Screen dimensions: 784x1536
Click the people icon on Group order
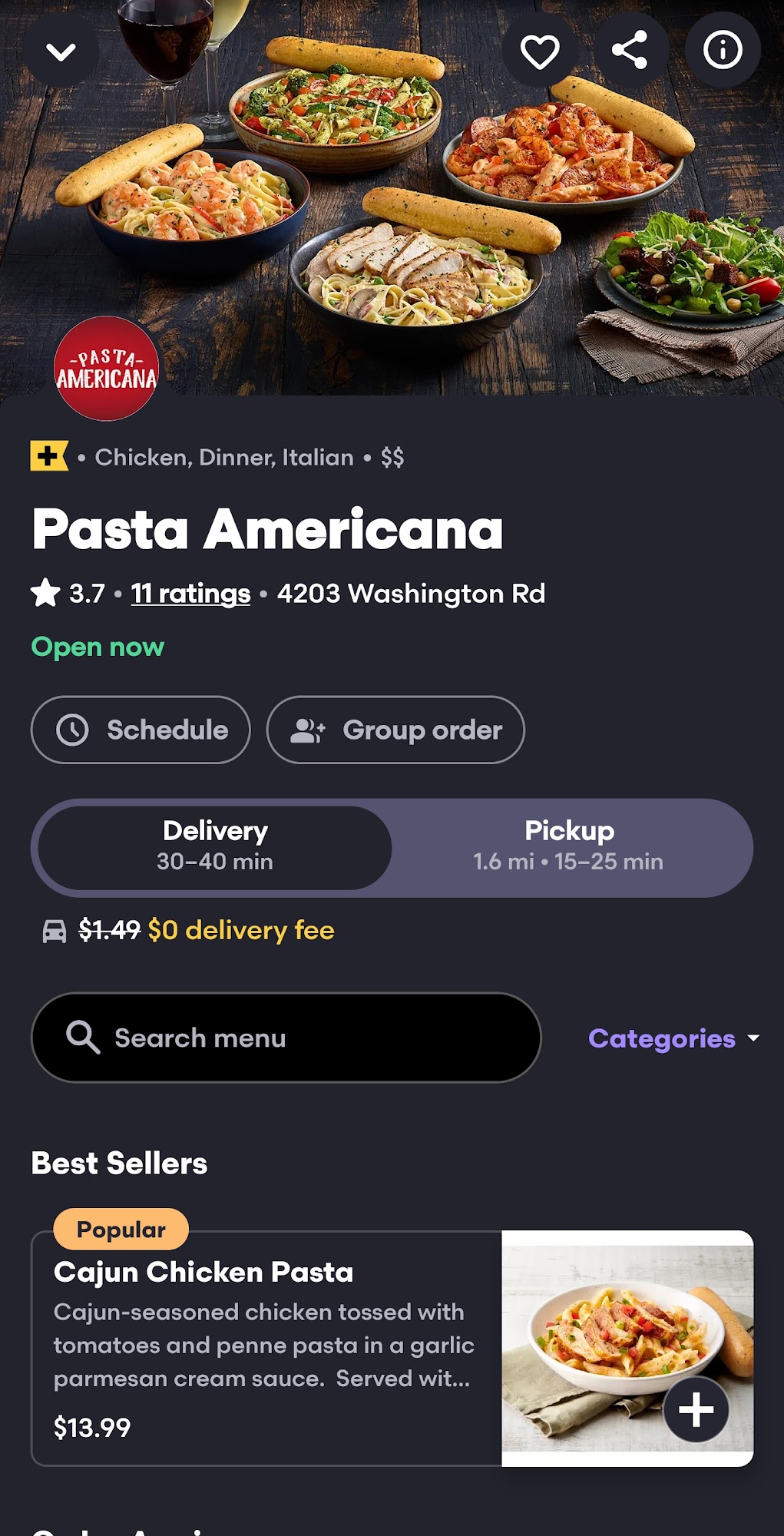coord(307,730)
